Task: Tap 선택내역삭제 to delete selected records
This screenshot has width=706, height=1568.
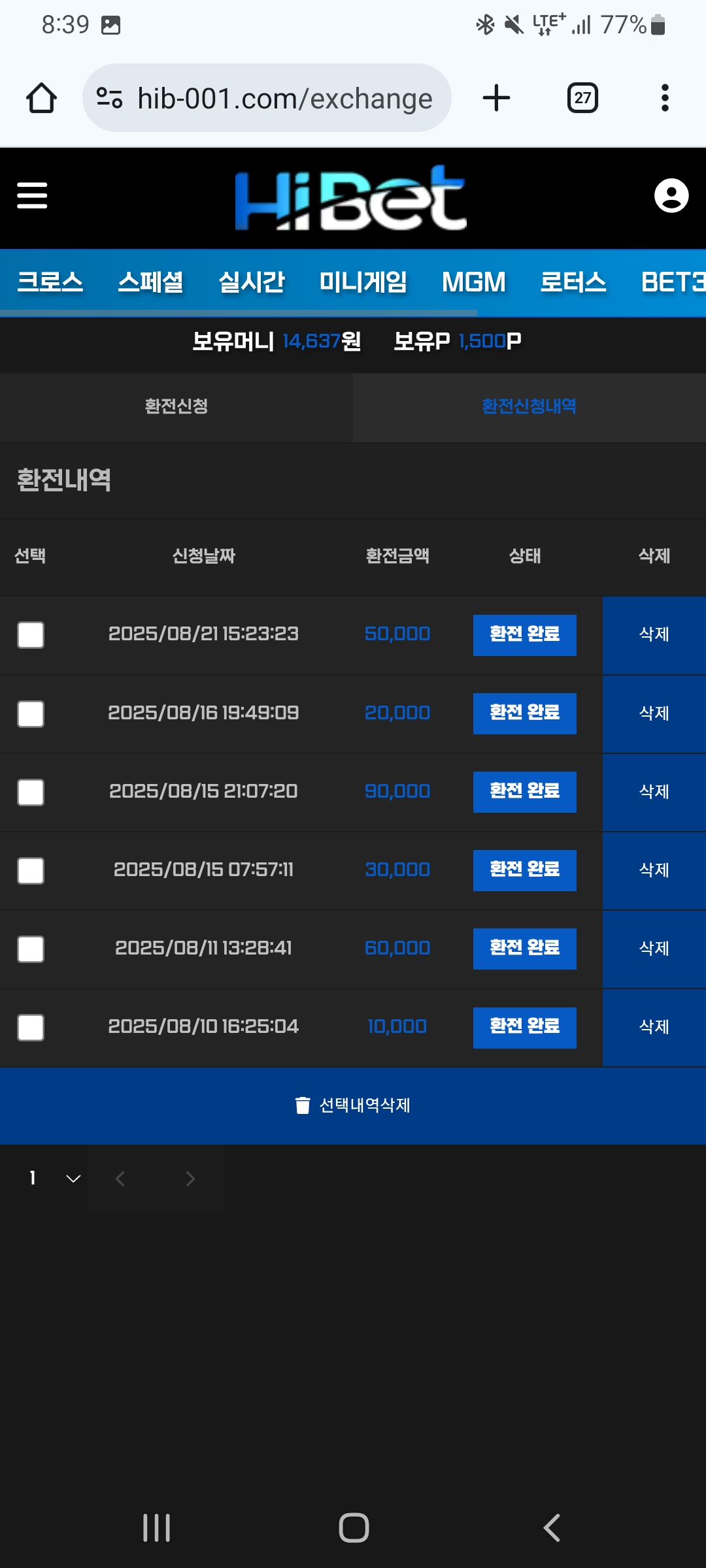Action: 353,1105
